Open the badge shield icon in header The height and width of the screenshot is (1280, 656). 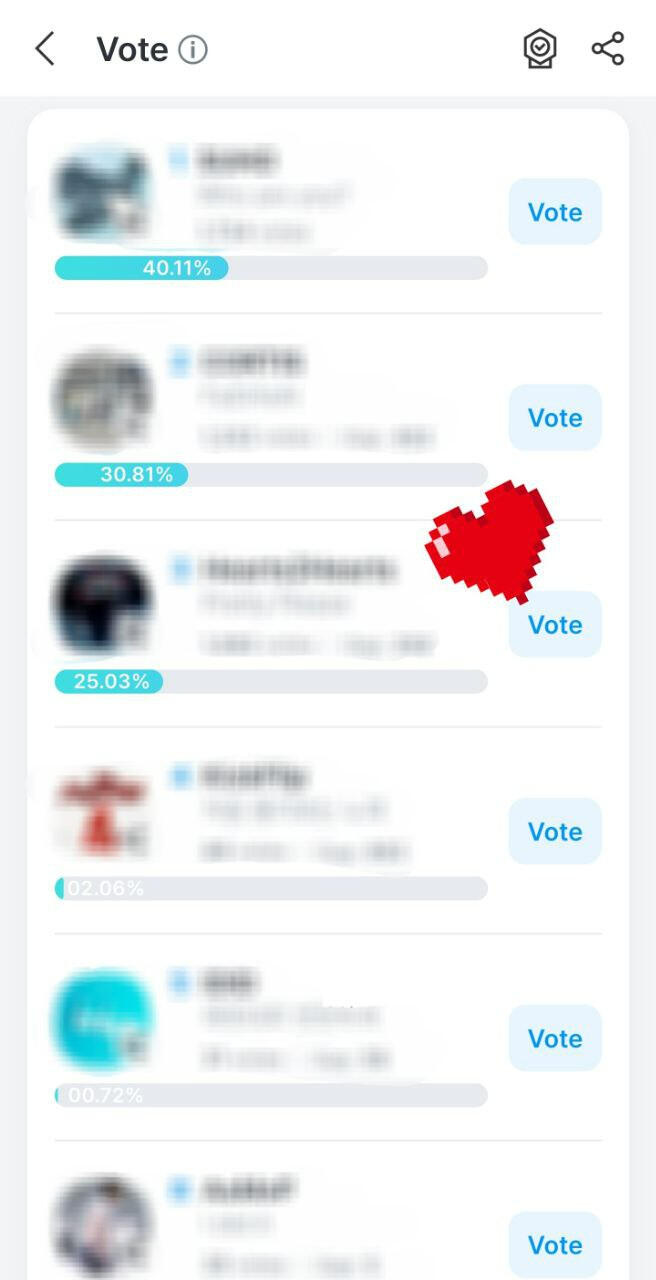pos(540,49)
